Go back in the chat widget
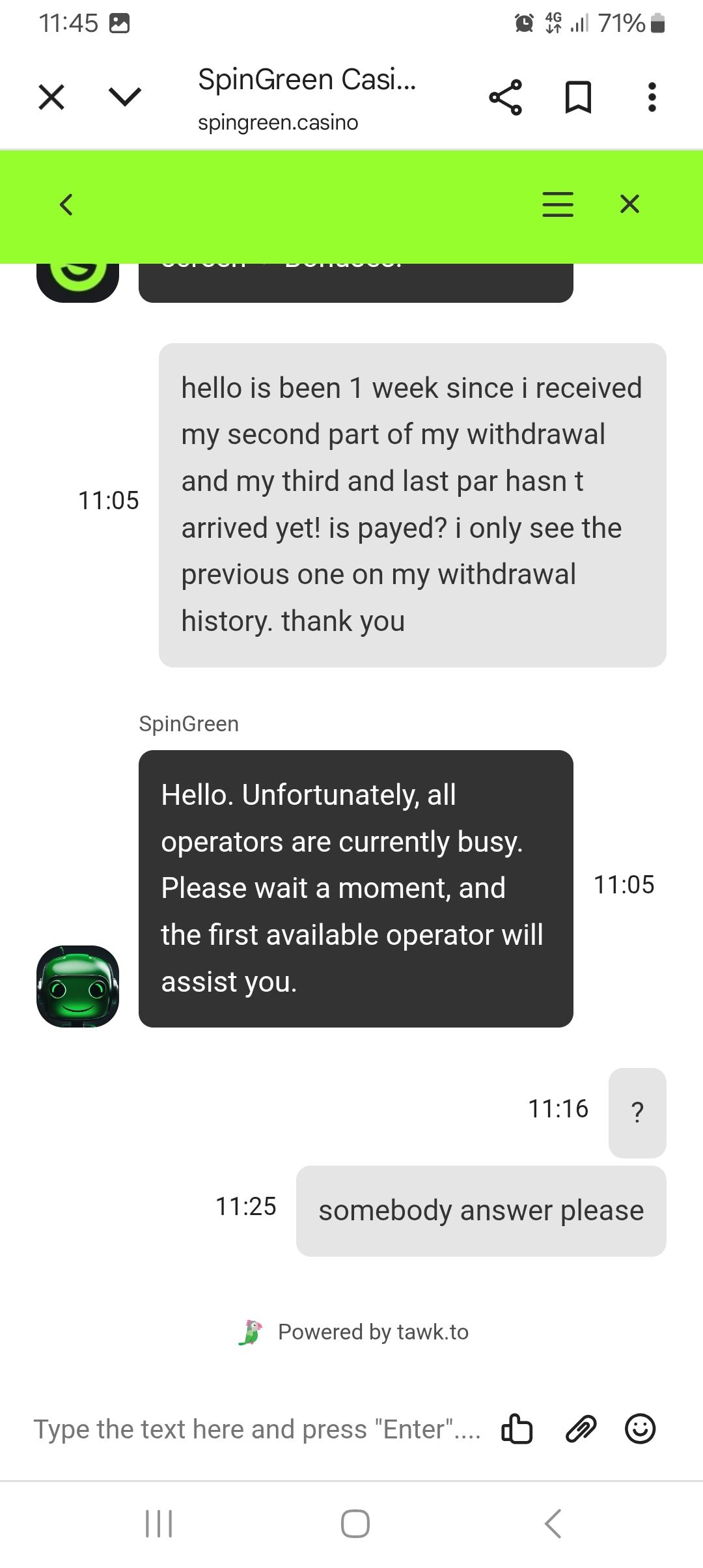 pos(66,204)
